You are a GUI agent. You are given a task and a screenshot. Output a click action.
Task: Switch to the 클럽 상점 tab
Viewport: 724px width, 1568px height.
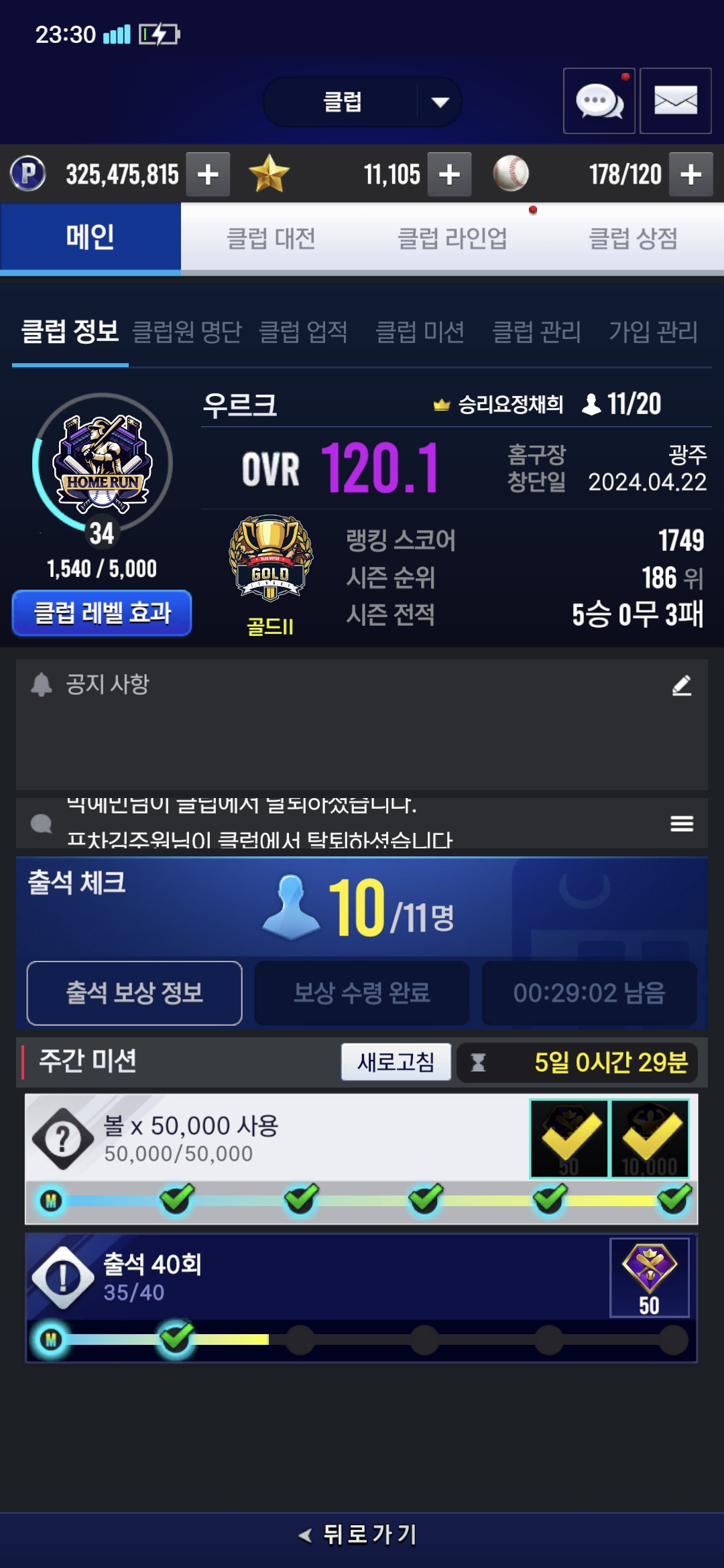pos(633,239)
